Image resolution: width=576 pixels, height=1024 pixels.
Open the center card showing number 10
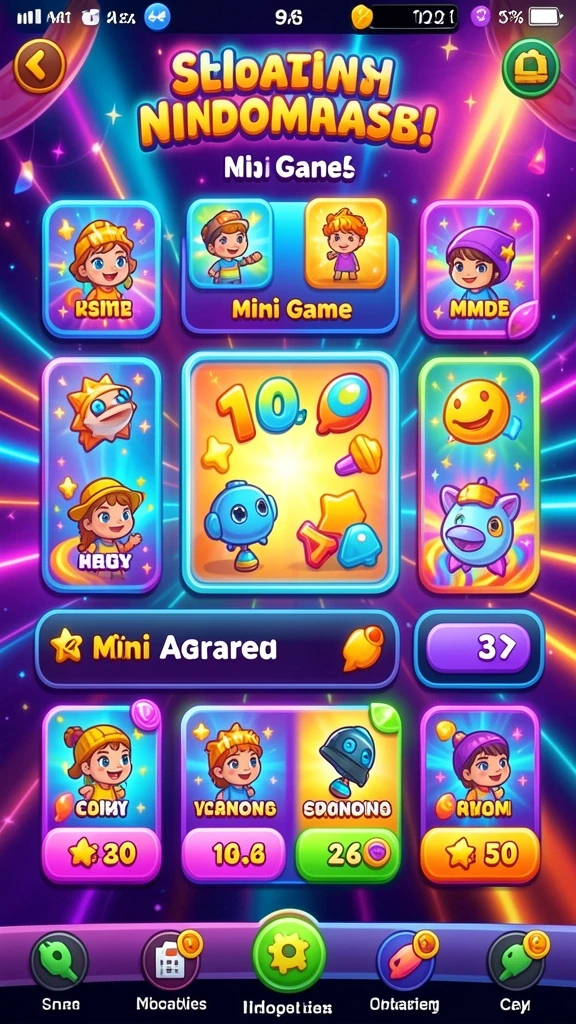point(291,472)
